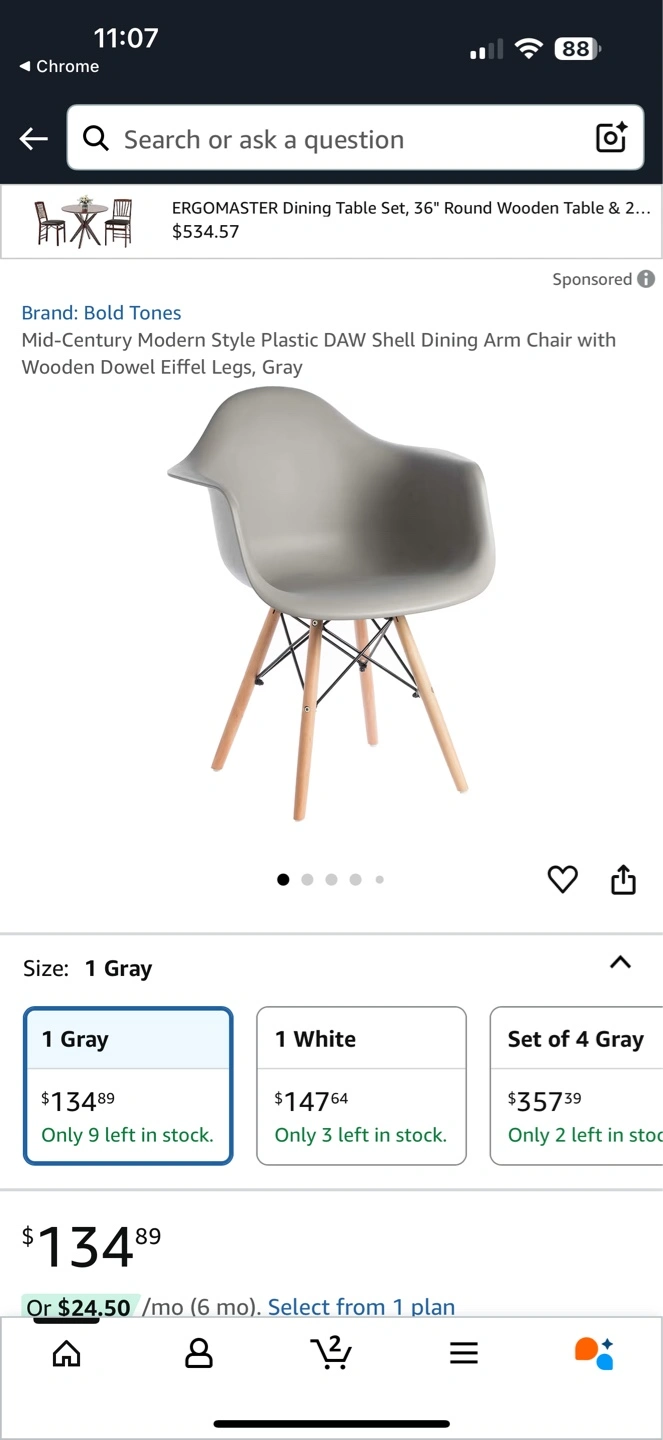Open the account profile tab
Viewport: 663px width, 1440px height.
click(x=199, y=1354)
